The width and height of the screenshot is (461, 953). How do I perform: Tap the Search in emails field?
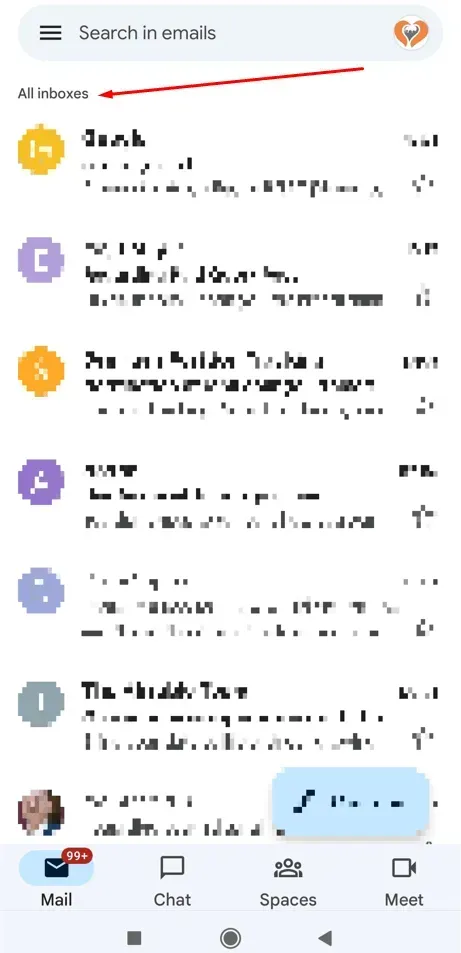click(230, 33)
